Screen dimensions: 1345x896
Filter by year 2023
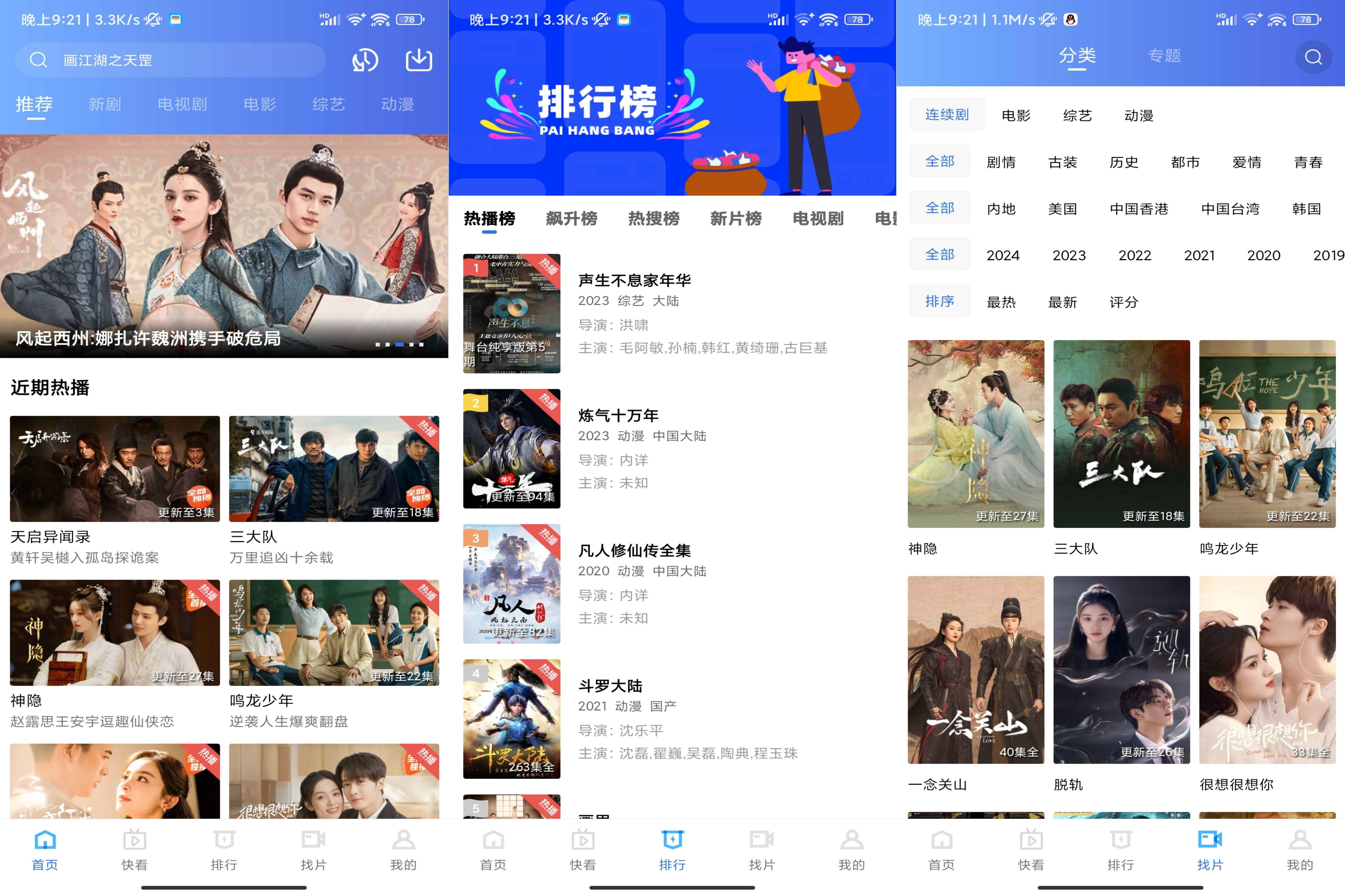coord(1068,255)
